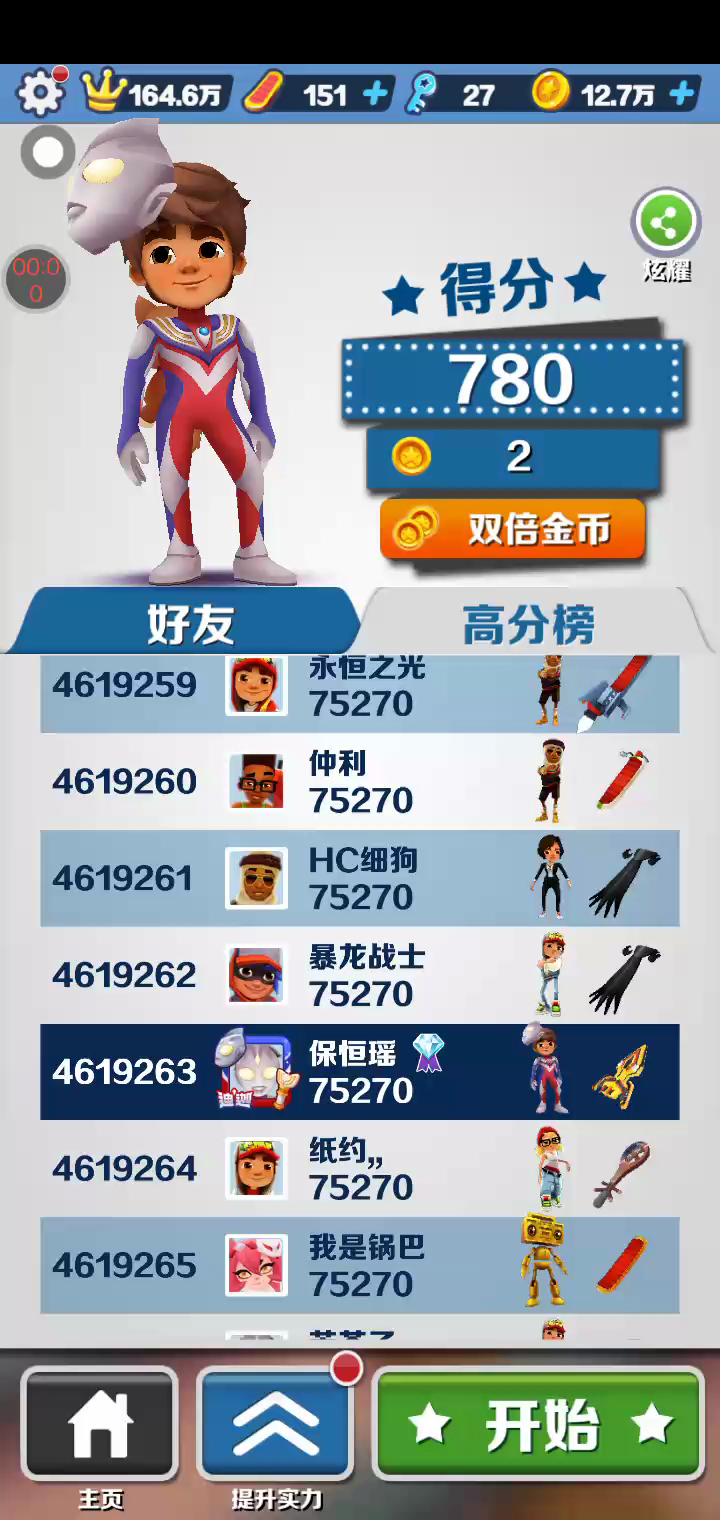View 我是锅巴 leaderboard entry
The width and height of the screenshot is (720, 1520).
[360, 1265]
